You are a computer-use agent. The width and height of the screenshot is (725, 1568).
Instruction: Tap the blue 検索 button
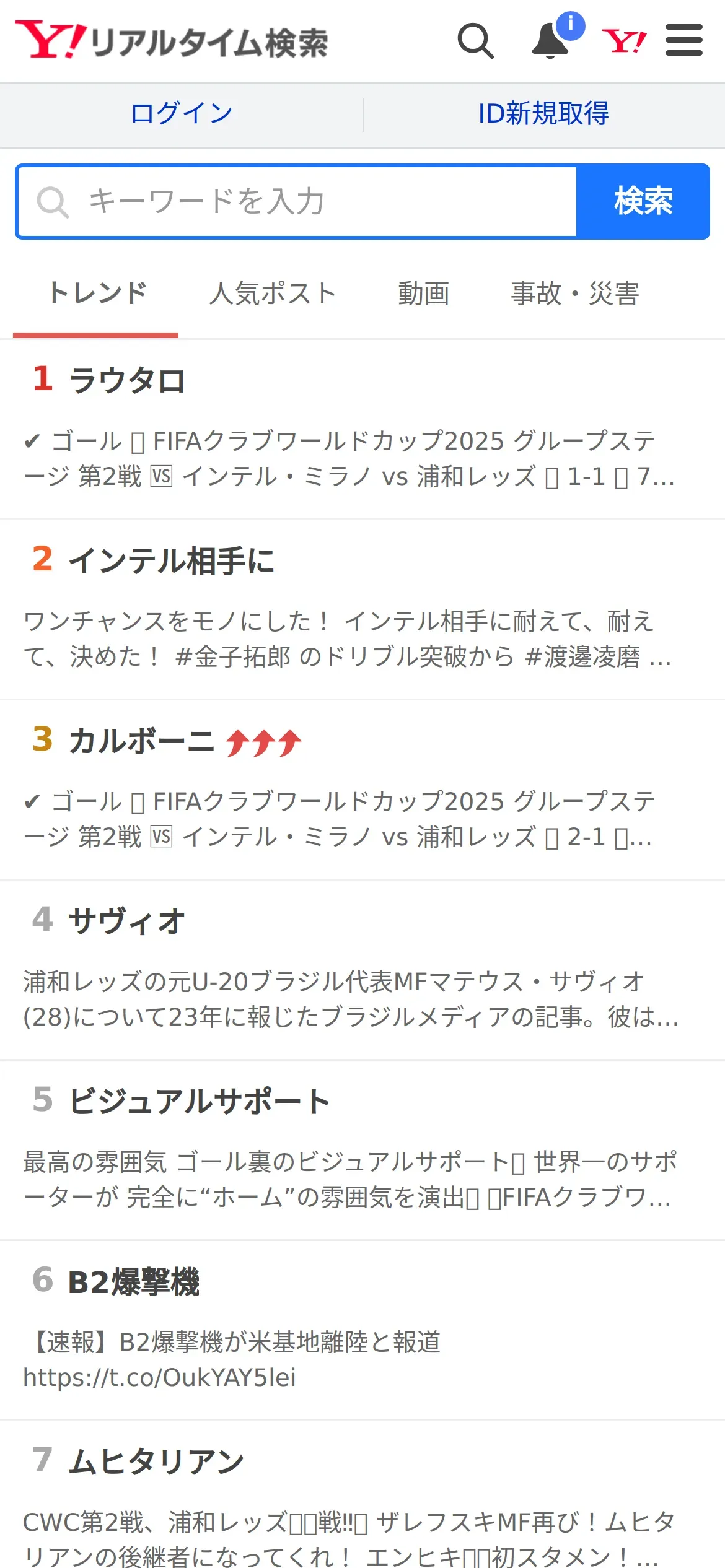pos(643,201)
